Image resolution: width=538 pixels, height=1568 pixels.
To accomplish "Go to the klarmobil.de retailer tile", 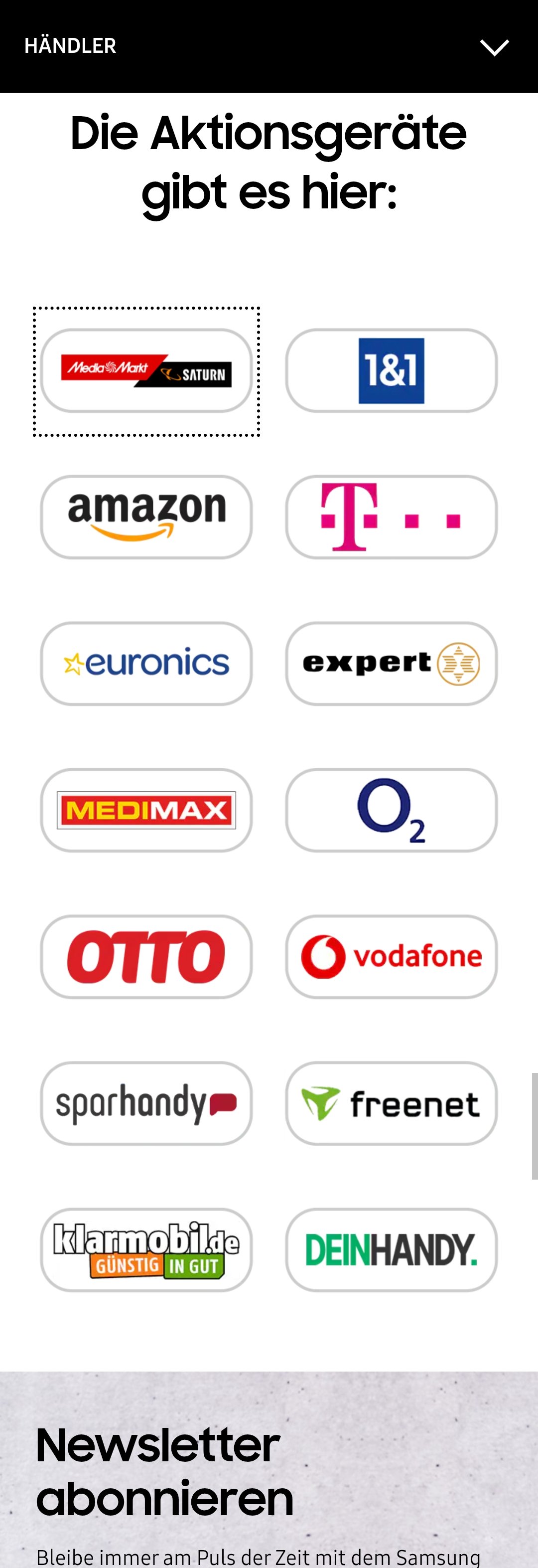I will [146, 1249].
